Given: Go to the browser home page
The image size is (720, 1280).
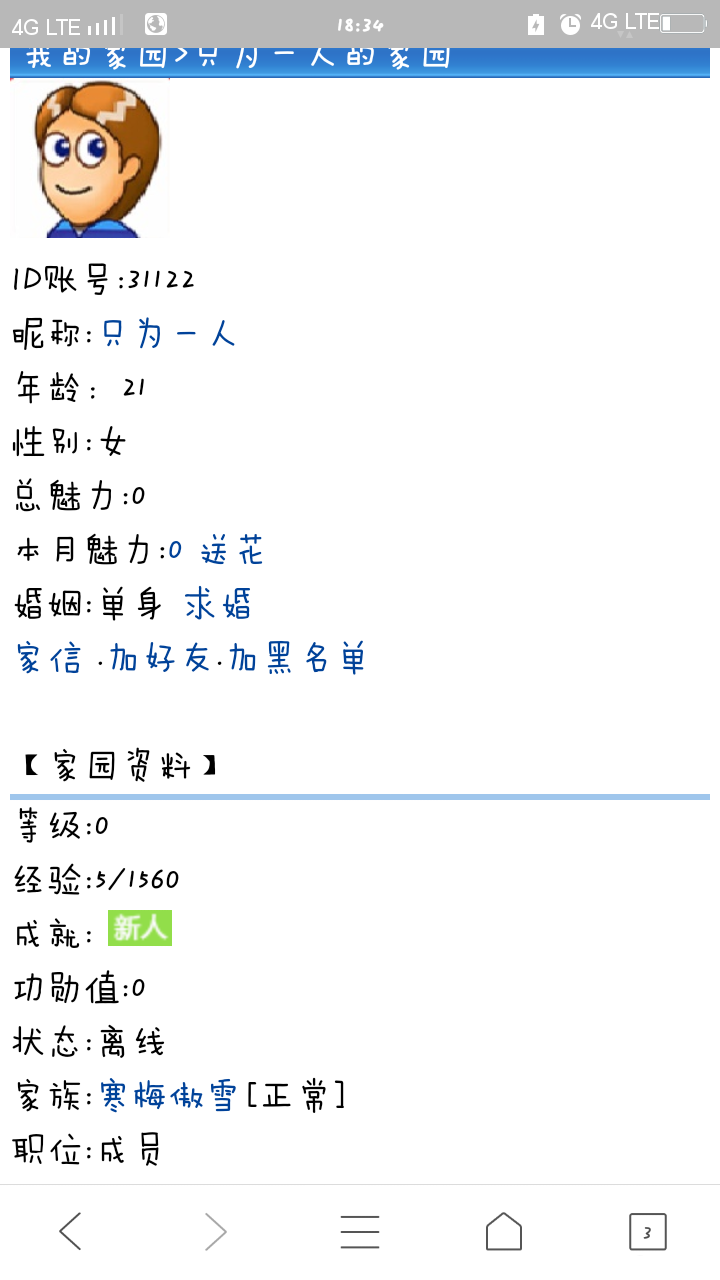Looking at the screenshot, I should tap(504, 1231).
